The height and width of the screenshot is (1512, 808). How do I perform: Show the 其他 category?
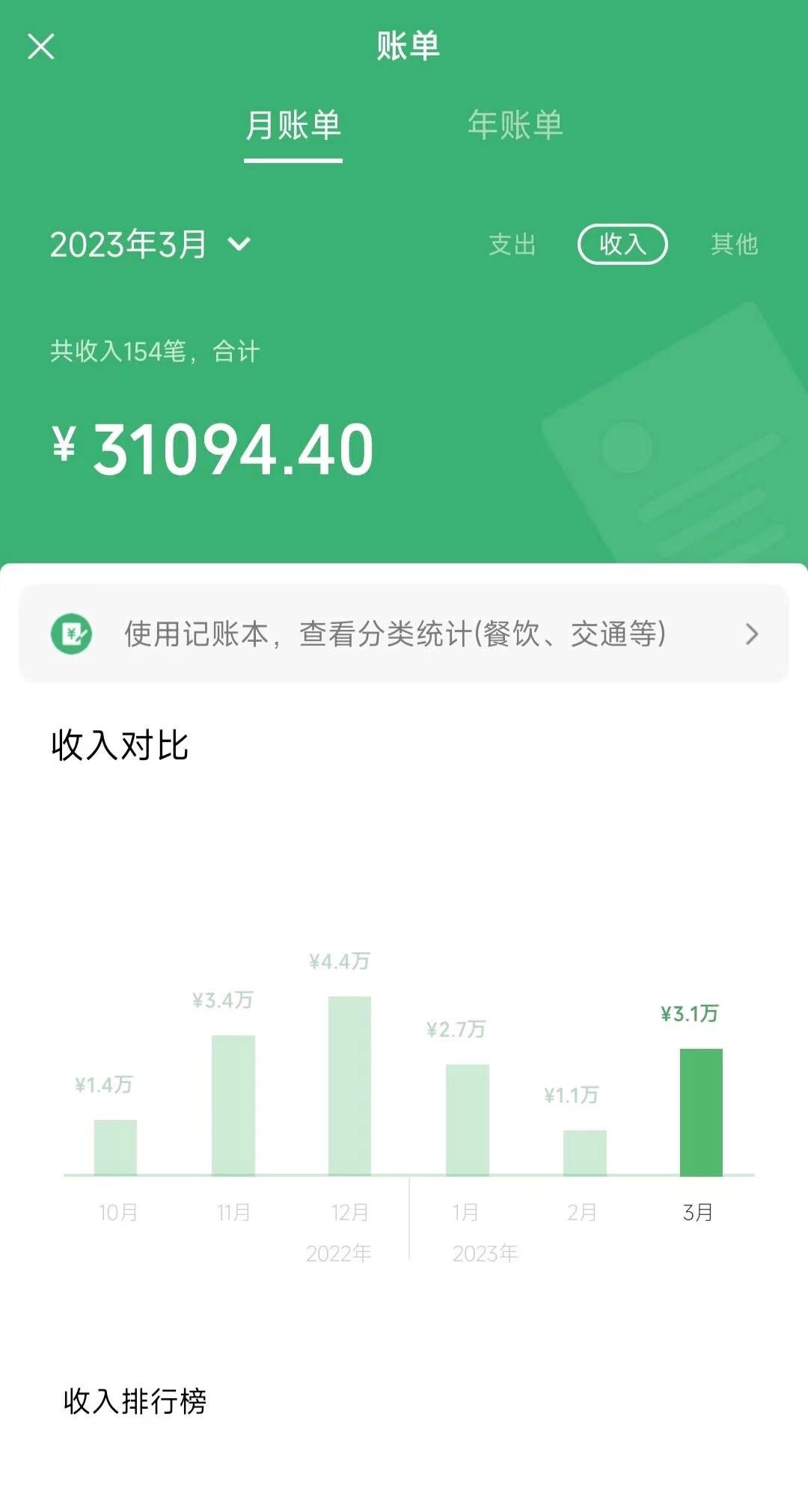[734, 244]
